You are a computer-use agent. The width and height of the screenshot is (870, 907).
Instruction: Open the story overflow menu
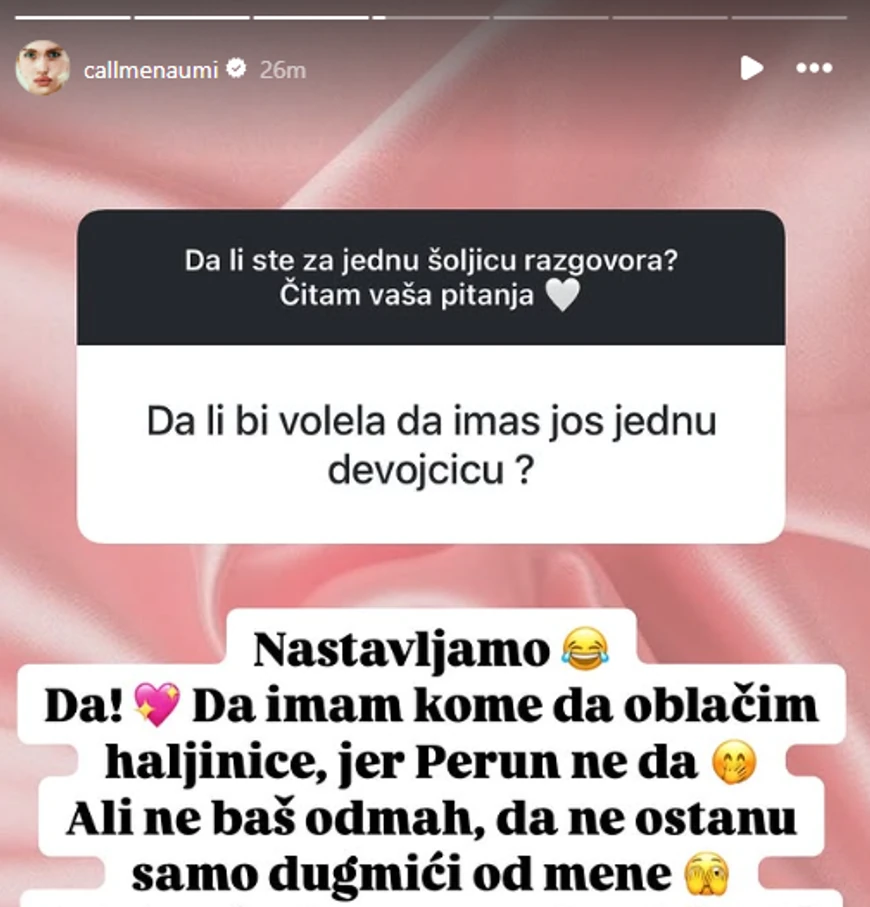pyautogui.click(x=813, y=68)
